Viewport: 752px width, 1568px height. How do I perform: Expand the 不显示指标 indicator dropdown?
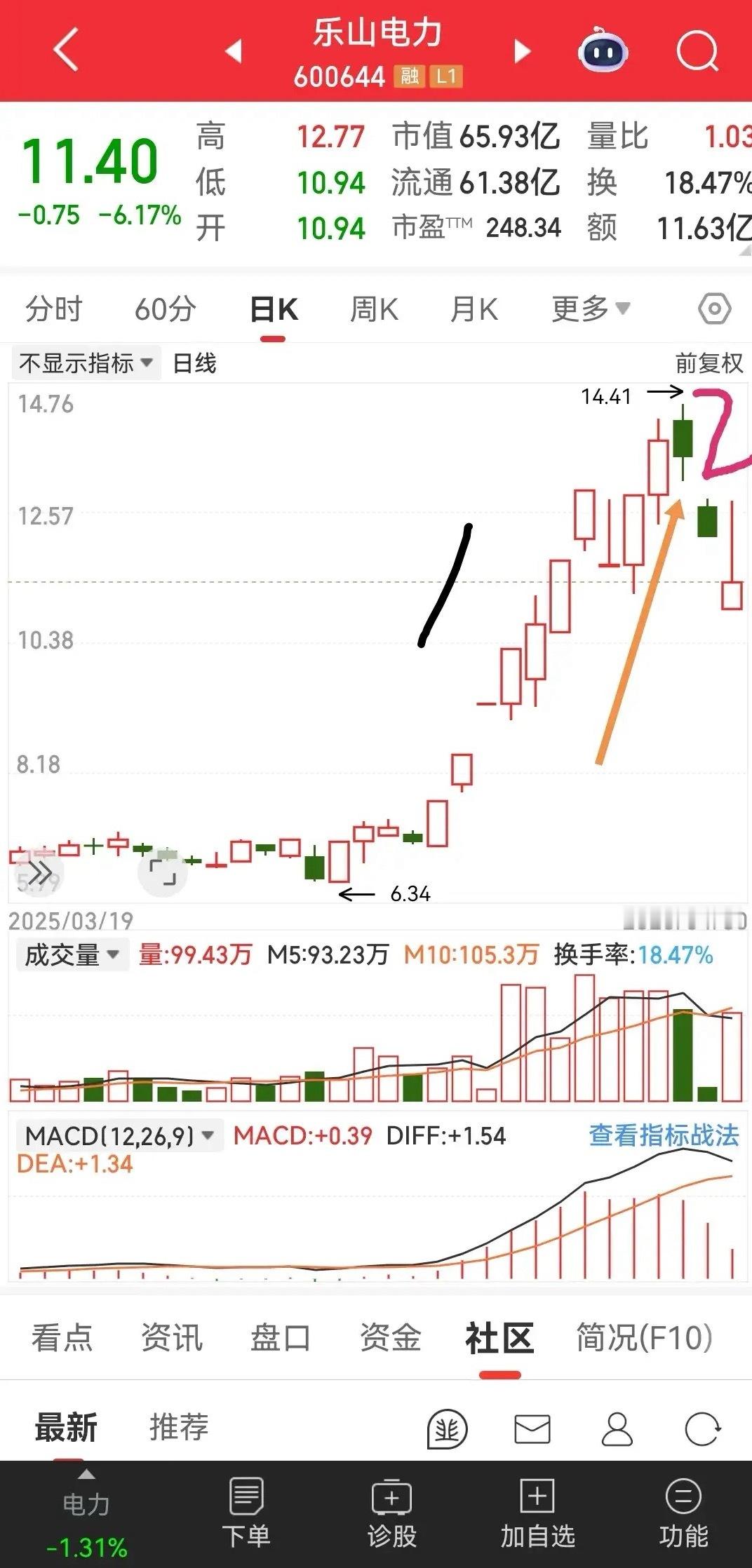(86, 363)
